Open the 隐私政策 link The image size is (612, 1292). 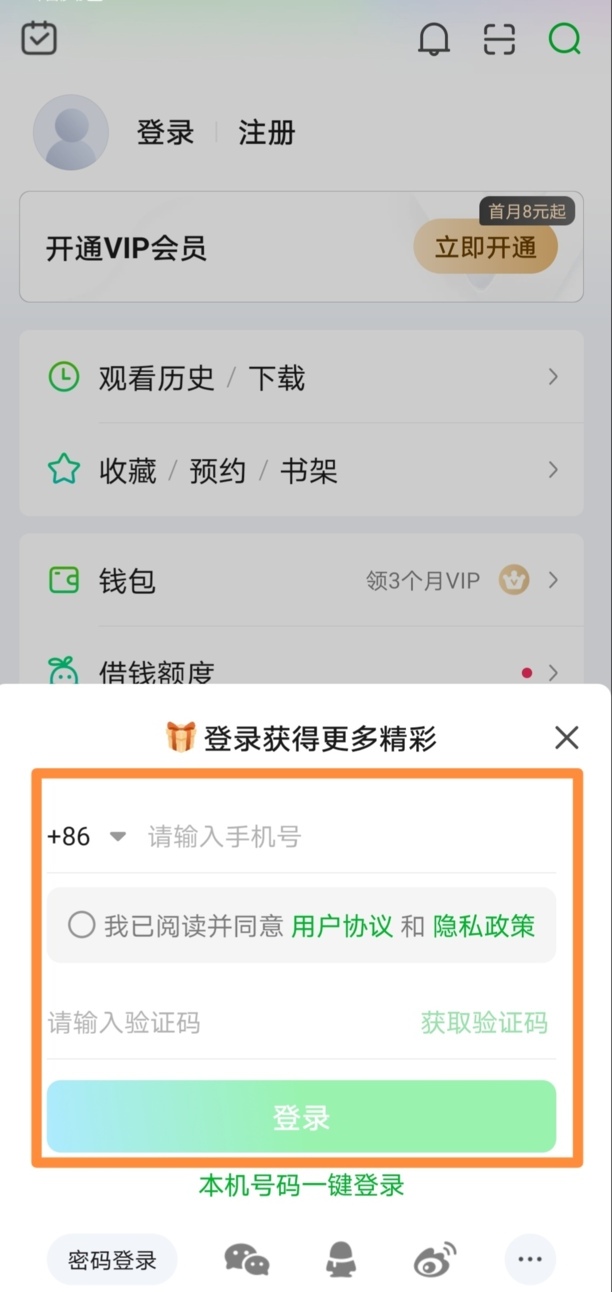[484, 926]
